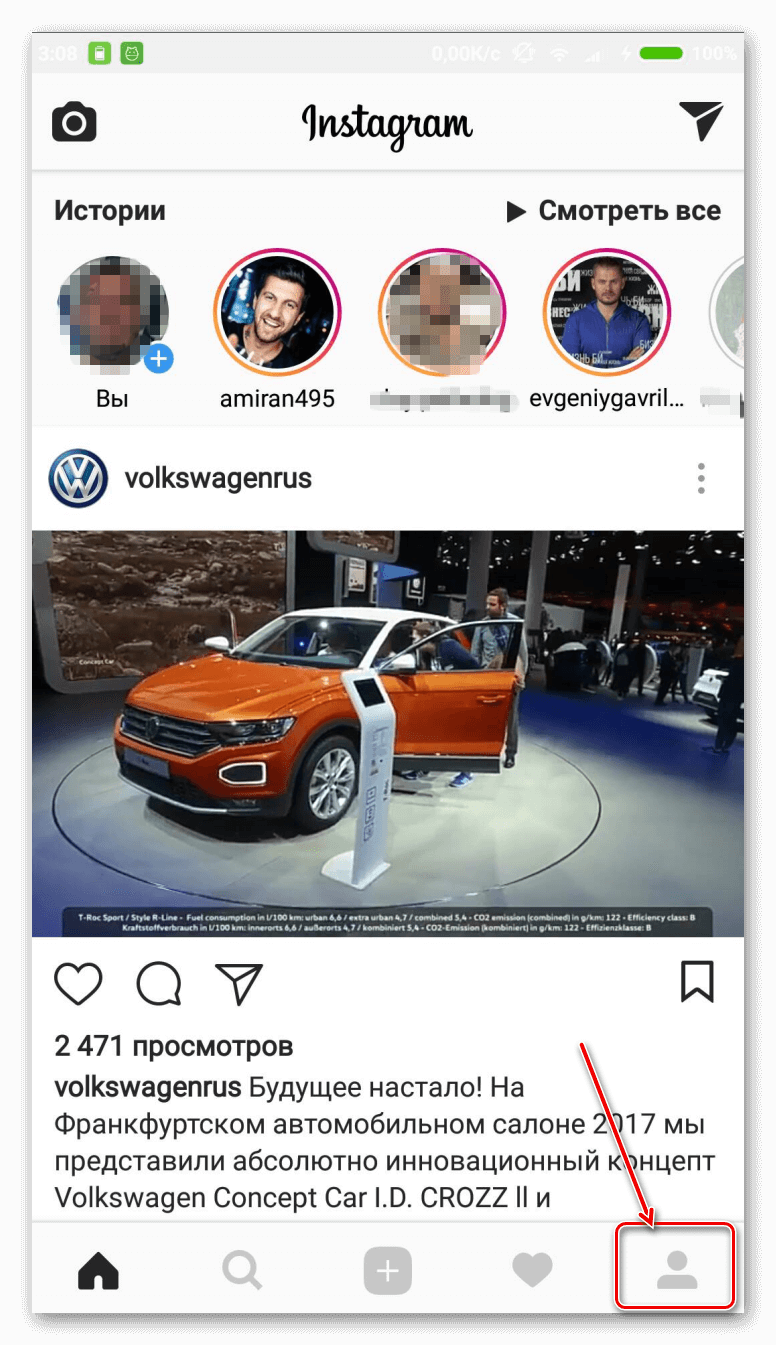Open amiran495's story
The image size is (776, 1345).
coord(277,311)
